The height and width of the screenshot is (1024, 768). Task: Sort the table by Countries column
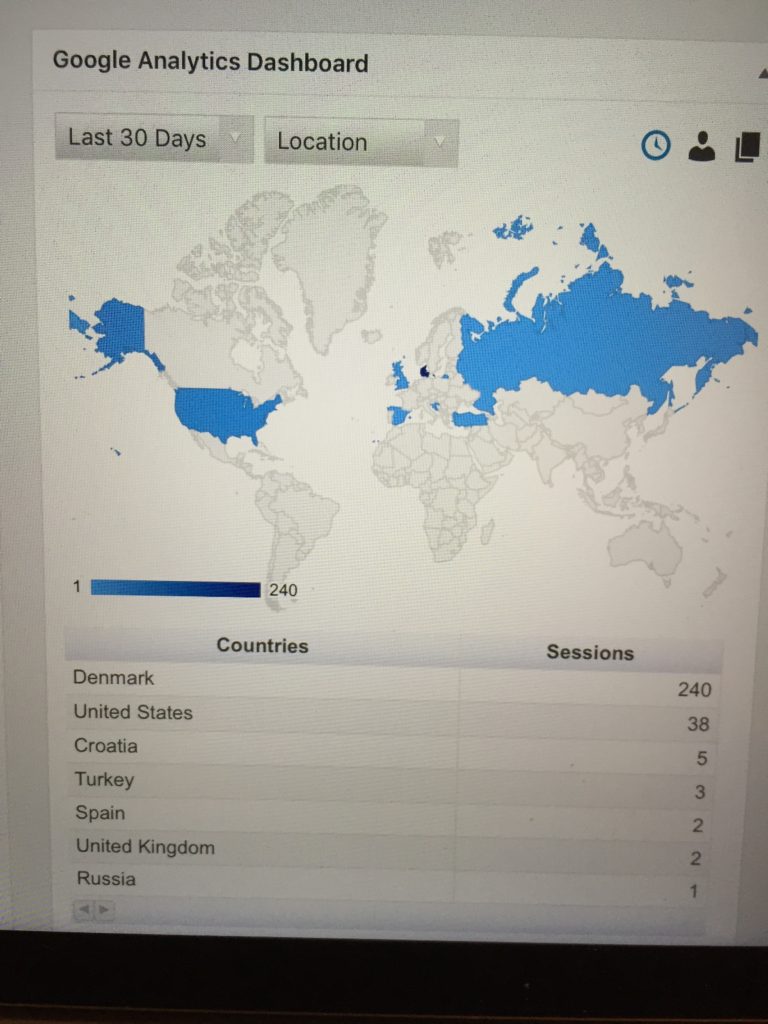(262, 646)
